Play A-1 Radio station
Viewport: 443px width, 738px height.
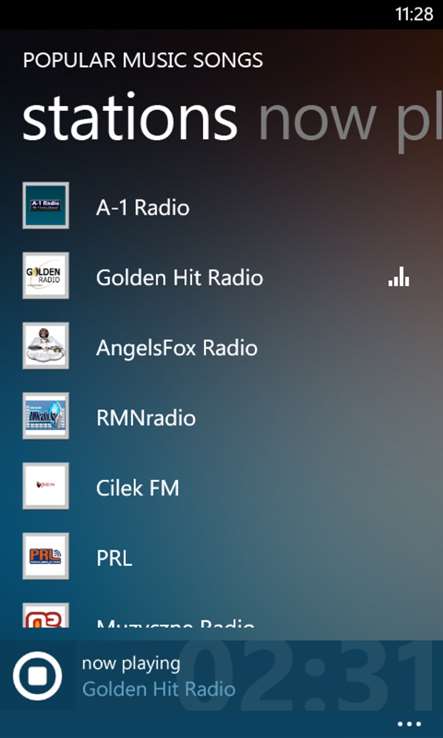click(221, 206)
